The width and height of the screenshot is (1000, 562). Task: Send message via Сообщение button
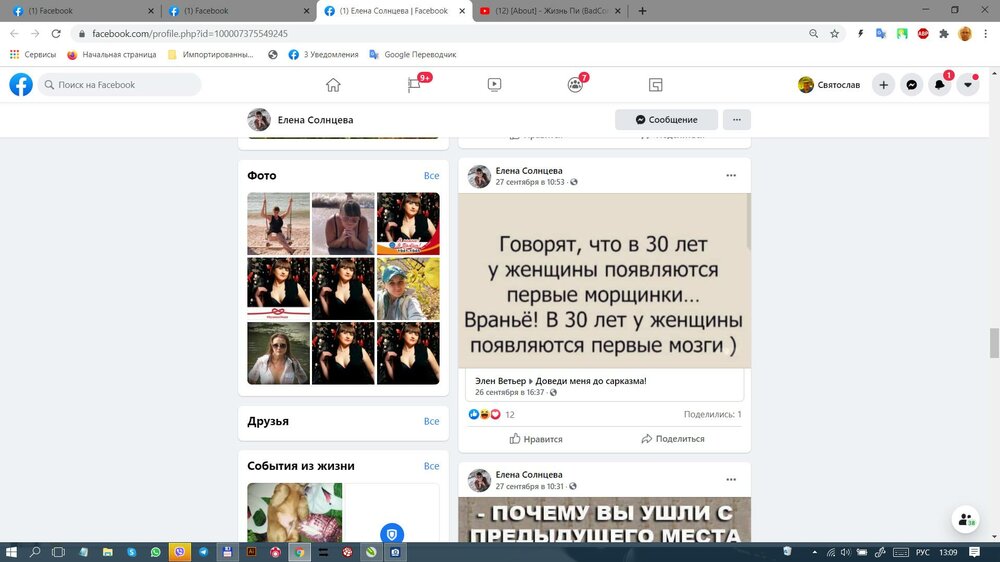coord(666,120)
